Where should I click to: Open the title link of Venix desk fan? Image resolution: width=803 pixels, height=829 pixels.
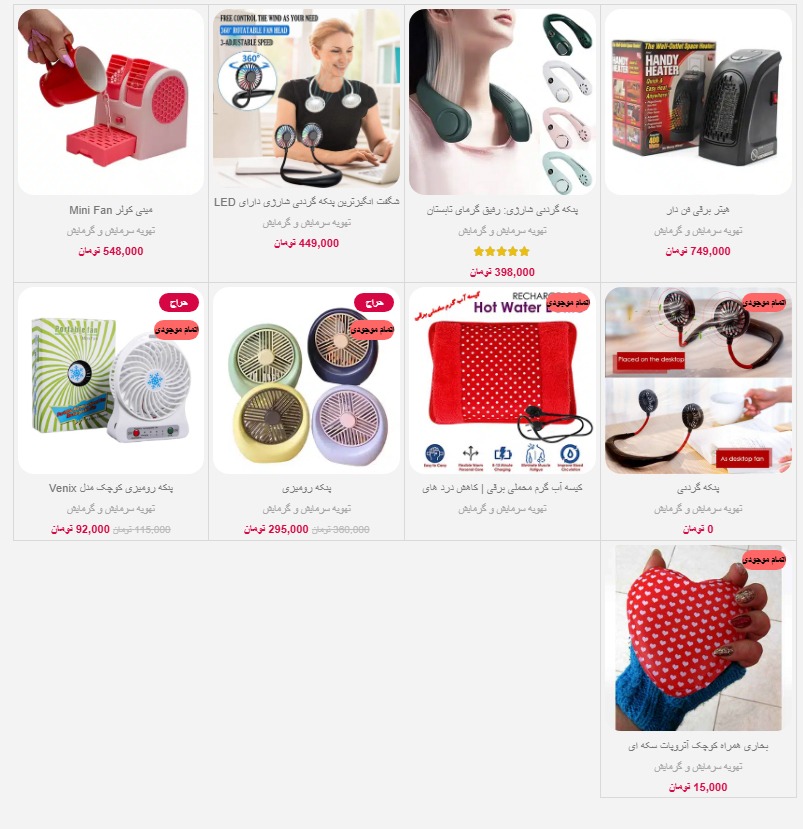[x=110, y=488]
